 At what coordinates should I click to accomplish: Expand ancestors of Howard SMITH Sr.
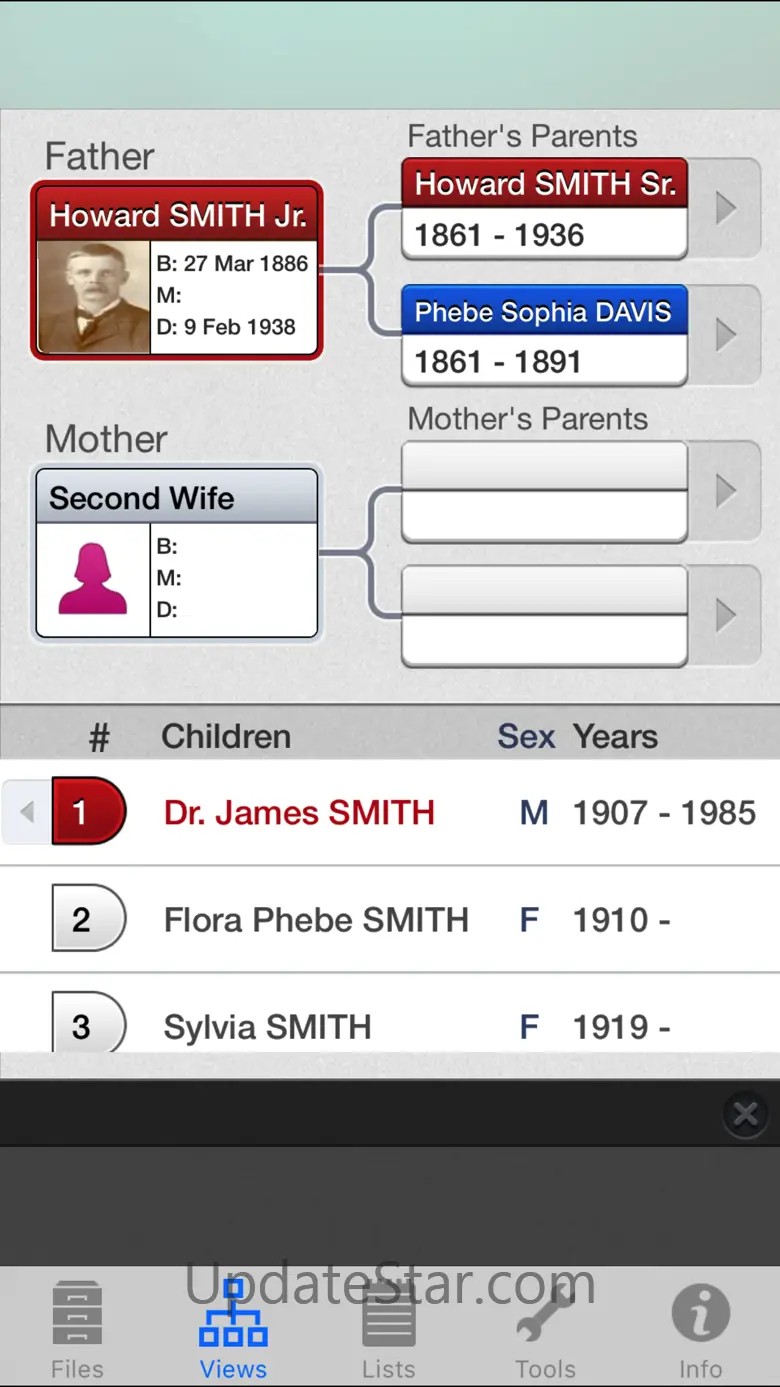coord(726,209)
